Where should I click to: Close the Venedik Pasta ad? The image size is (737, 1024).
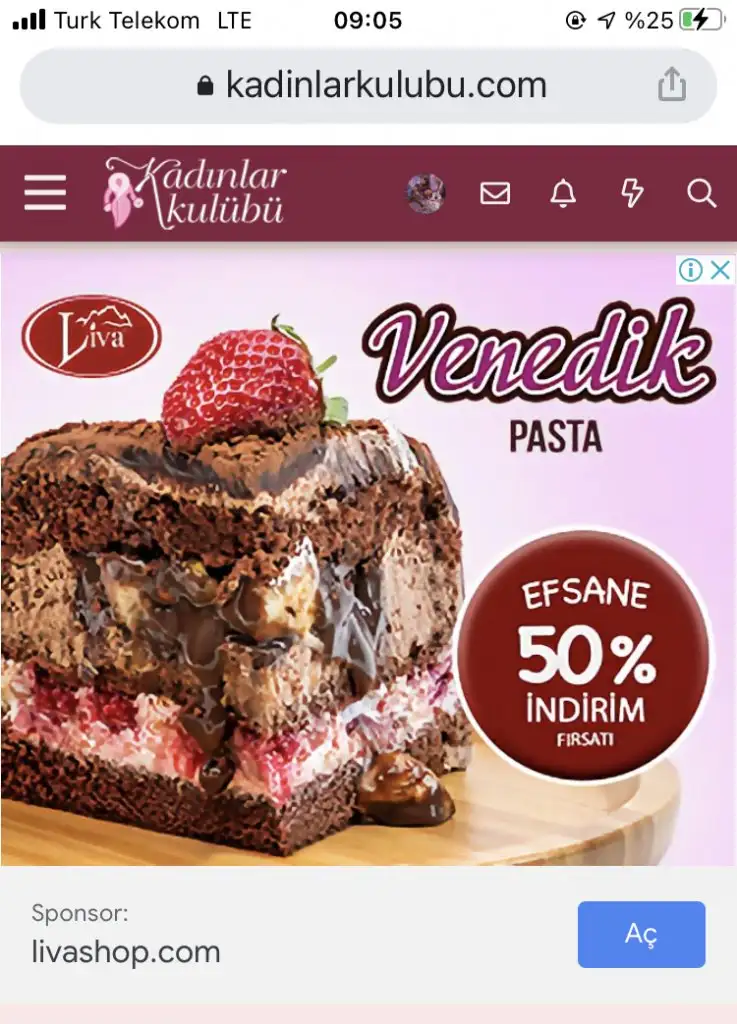coord(720,270)
